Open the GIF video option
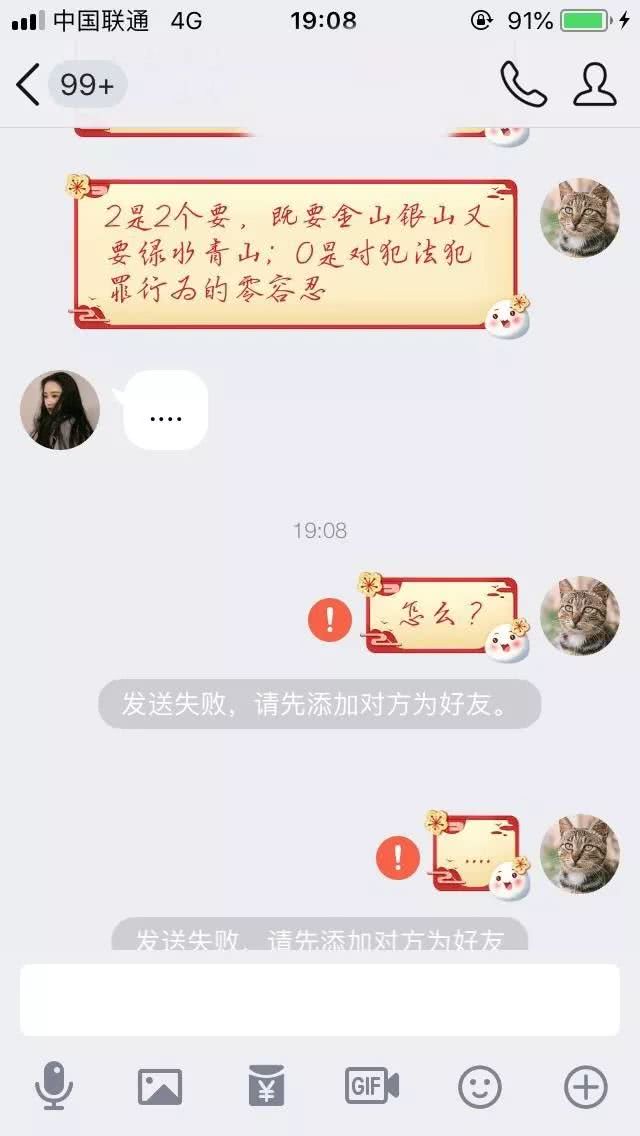The image size is (640, 1136). [372, 1086]
